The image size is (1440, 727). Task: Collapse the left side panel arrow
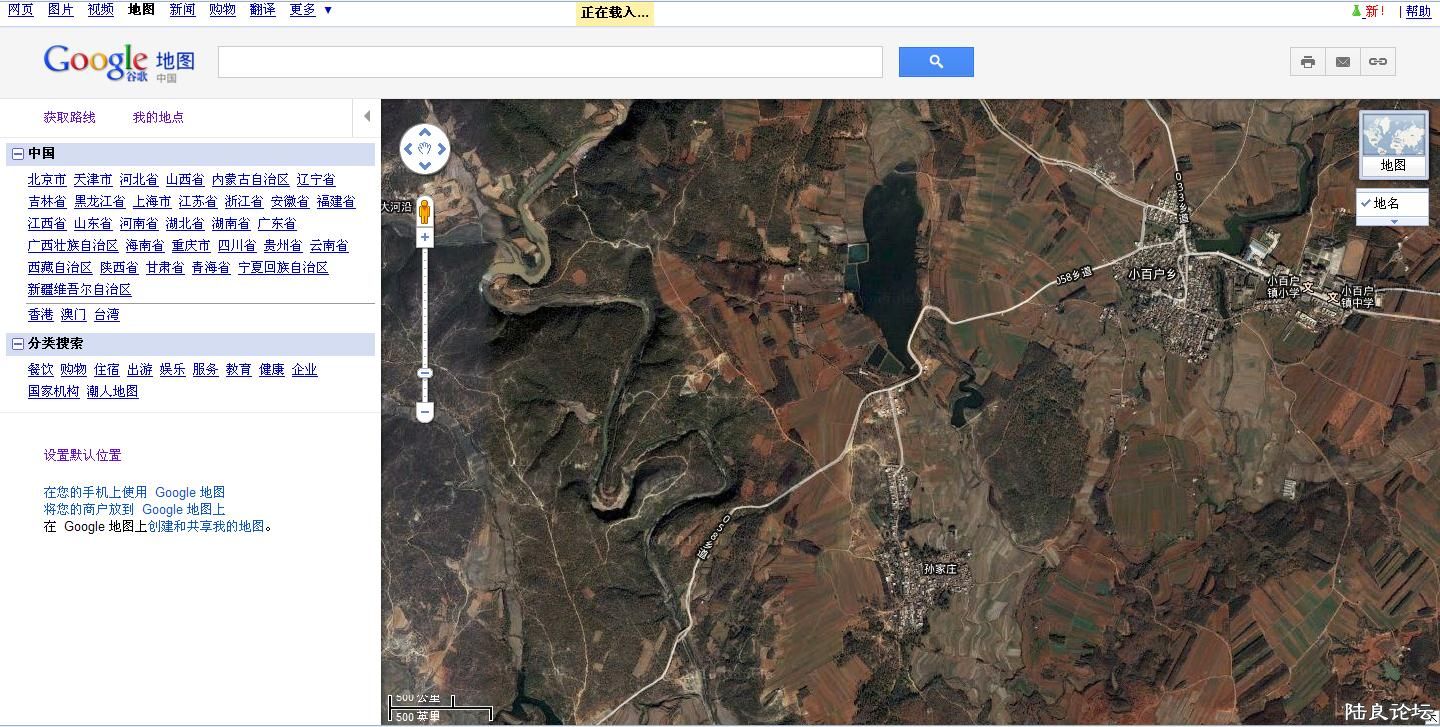coord(367,117)
